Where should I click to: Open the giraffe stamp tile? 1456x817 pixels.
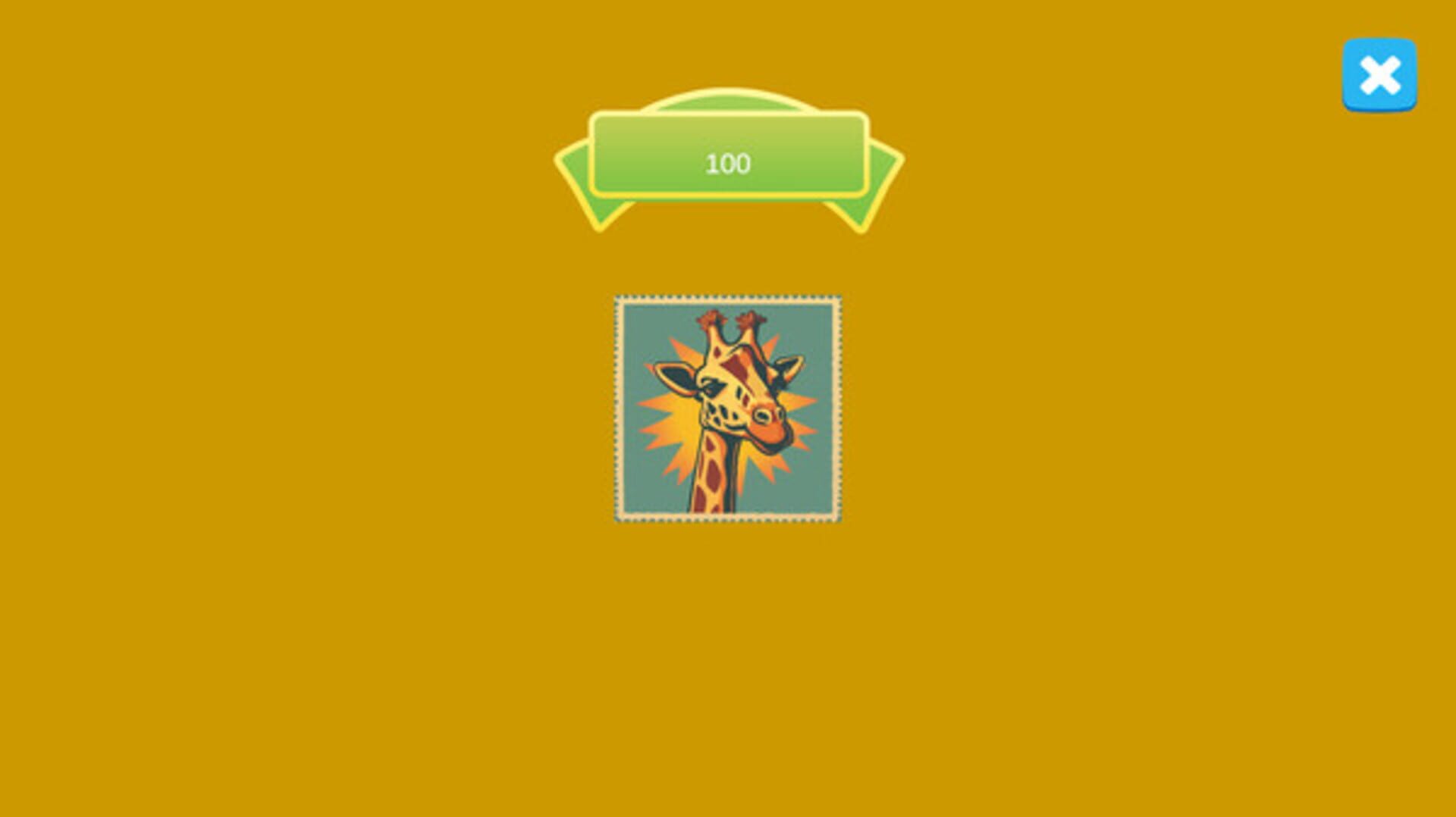pos(727,409)
